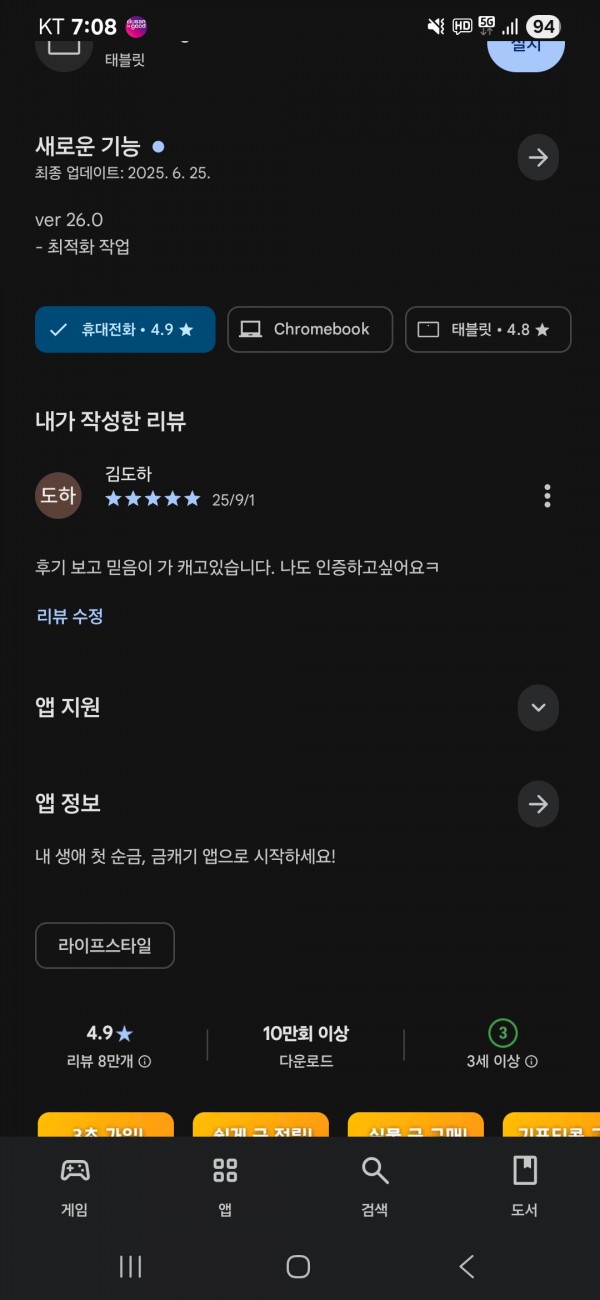Switch to the 게임 tab
Viewport: 600px width, 1300px height.
(x=75, y=1186)
